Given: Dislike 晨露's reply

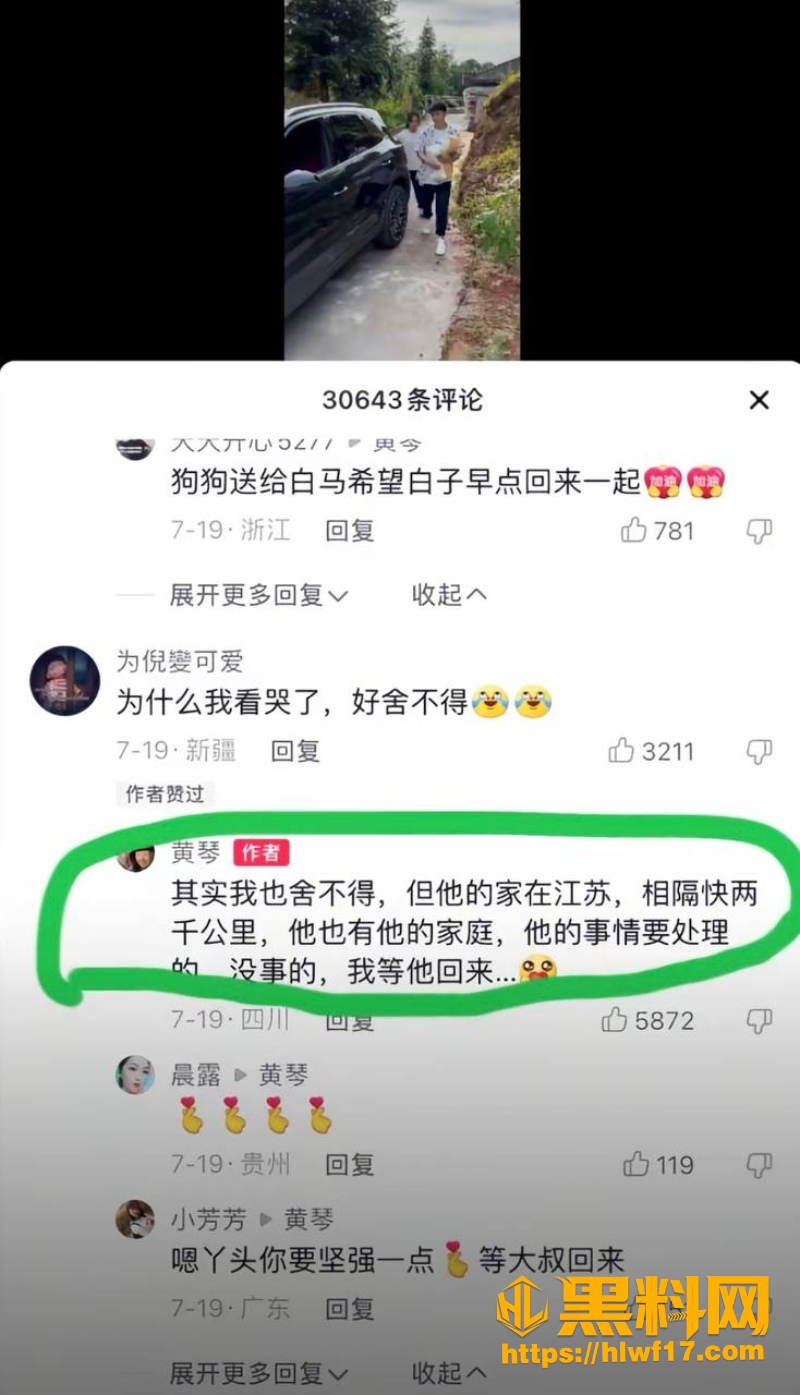Looking at the screenshot, I should coord(759,1165).
